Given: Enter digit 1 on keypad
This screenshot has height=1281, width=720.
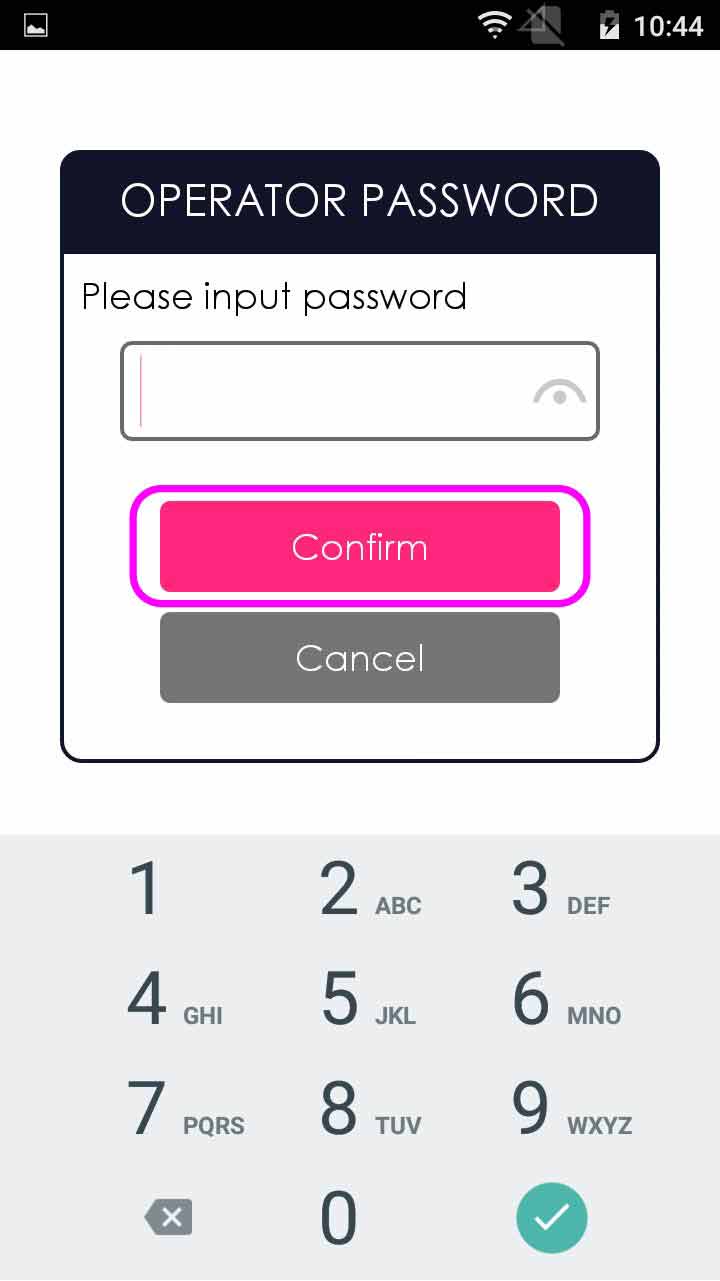Looking at the screenshot, I should click(145, 889).
